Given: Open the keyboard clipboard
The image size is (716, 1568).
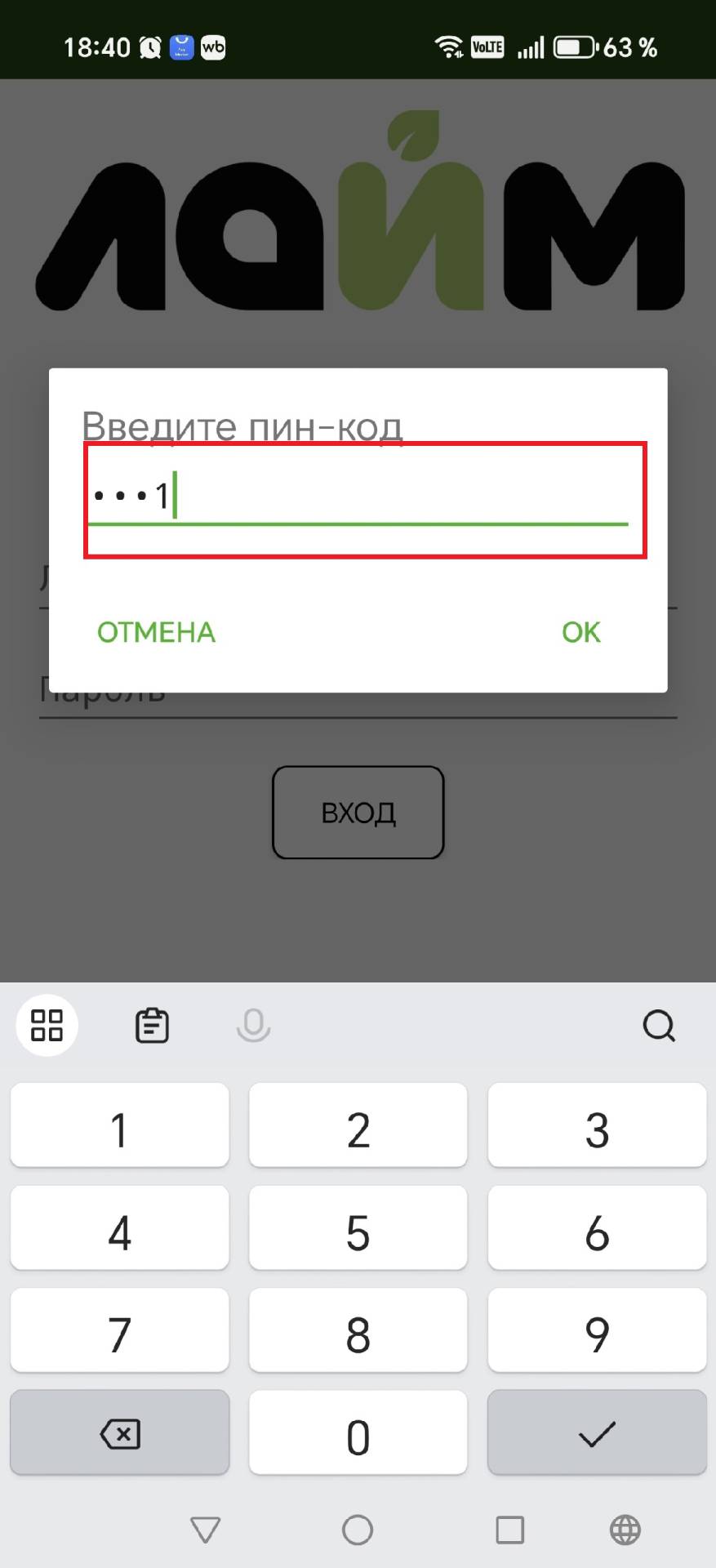Looking at the screenshot, I should [x=152, y=1026].
